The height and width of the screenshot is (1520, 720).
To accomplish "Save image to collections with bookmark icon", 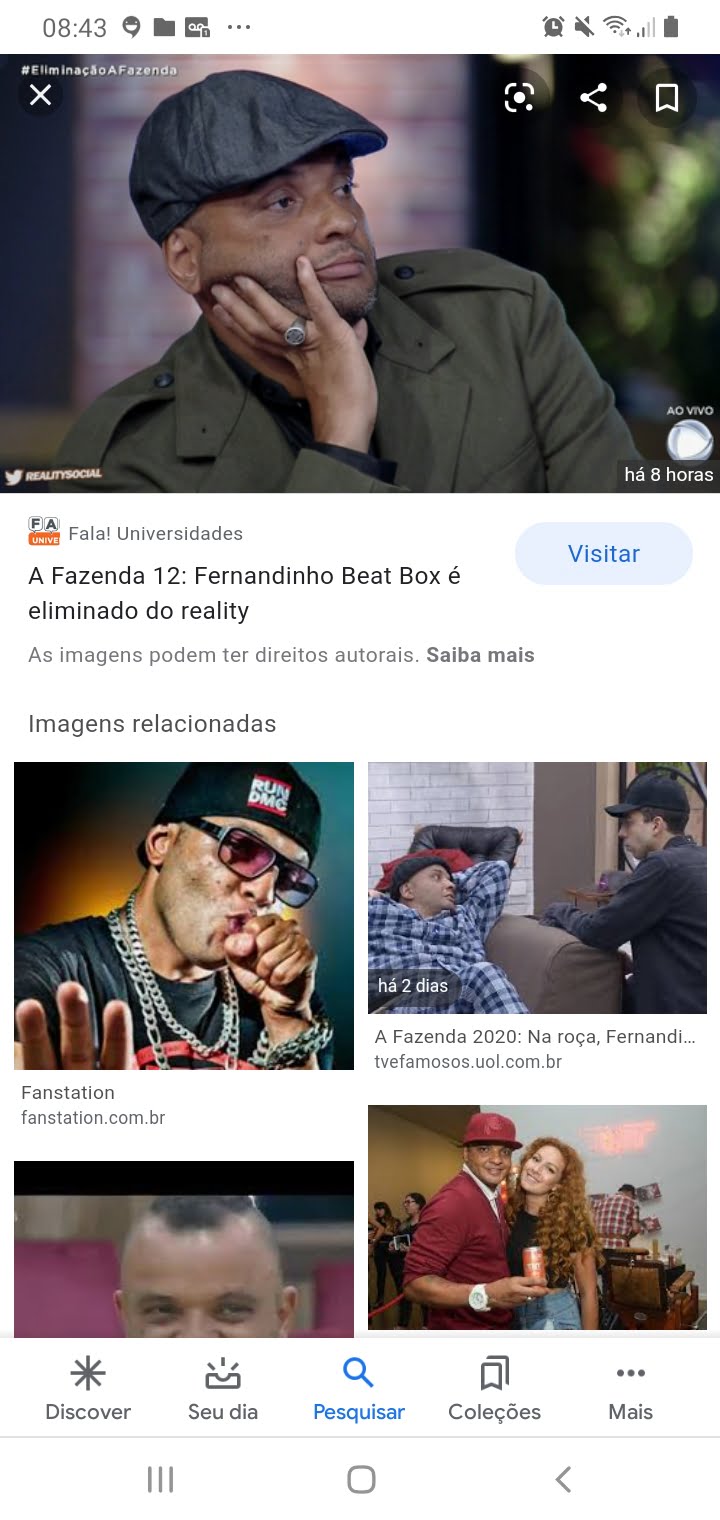I will [667, 97].
